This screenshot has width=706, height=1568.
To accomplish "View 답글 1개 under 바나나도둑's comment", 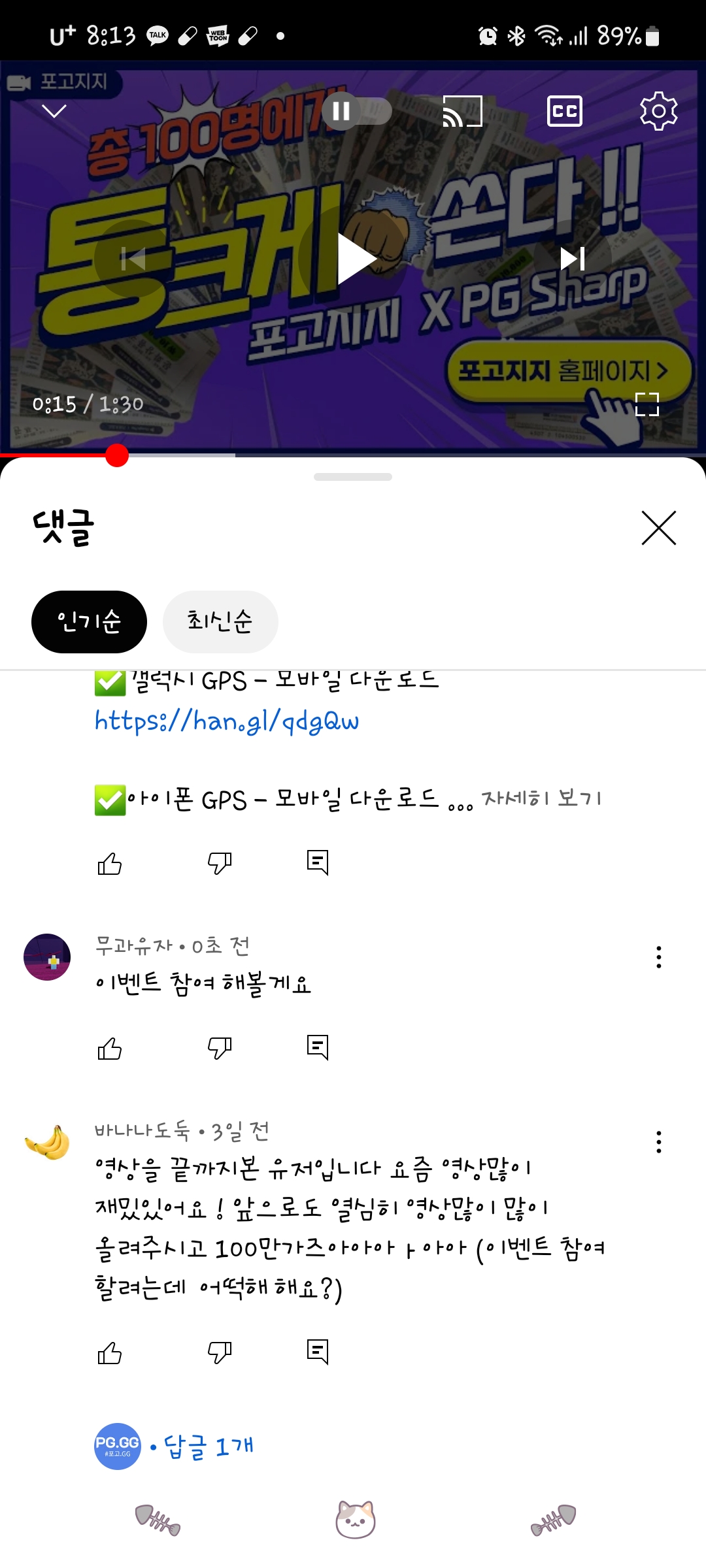I will click(x=208, y=1446).
